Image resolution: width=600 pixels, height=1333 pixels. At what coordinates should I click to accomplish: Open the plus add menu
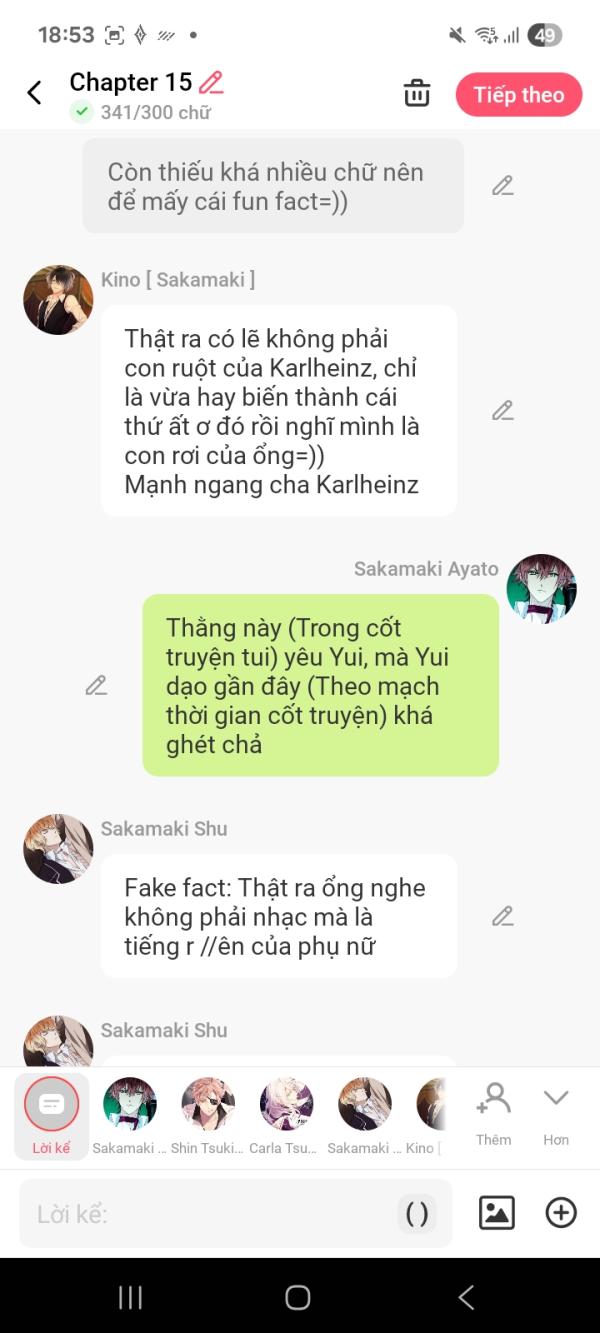[561, 1213]
